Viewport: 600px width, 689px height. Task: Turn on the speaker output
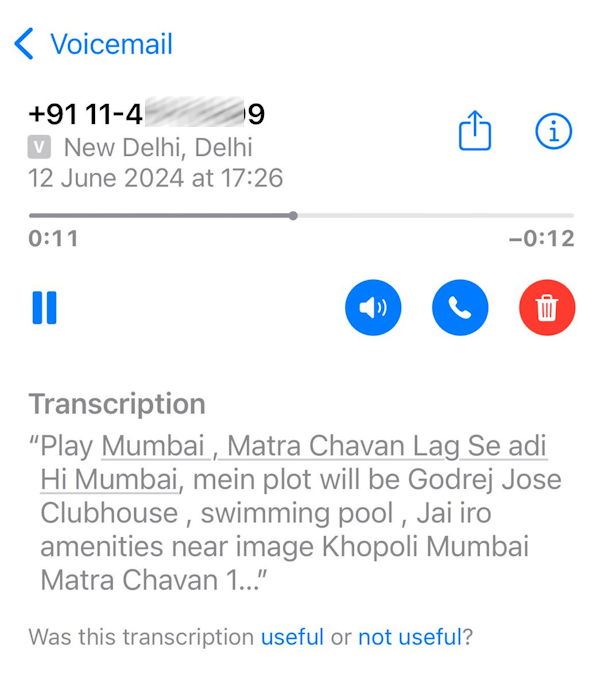pos(373,307)
